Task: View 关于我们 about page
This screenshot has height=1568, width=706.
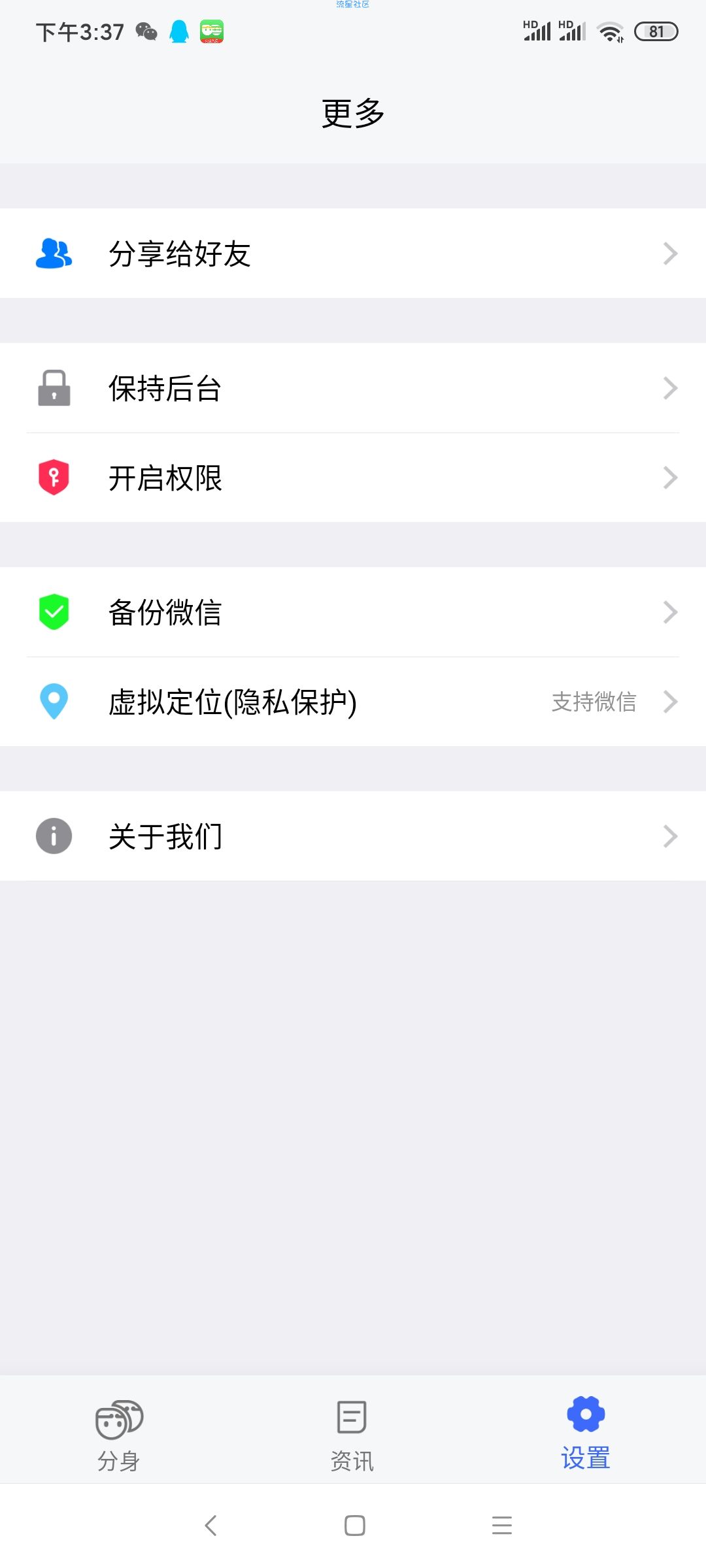Action: click(x=353, y=836)
